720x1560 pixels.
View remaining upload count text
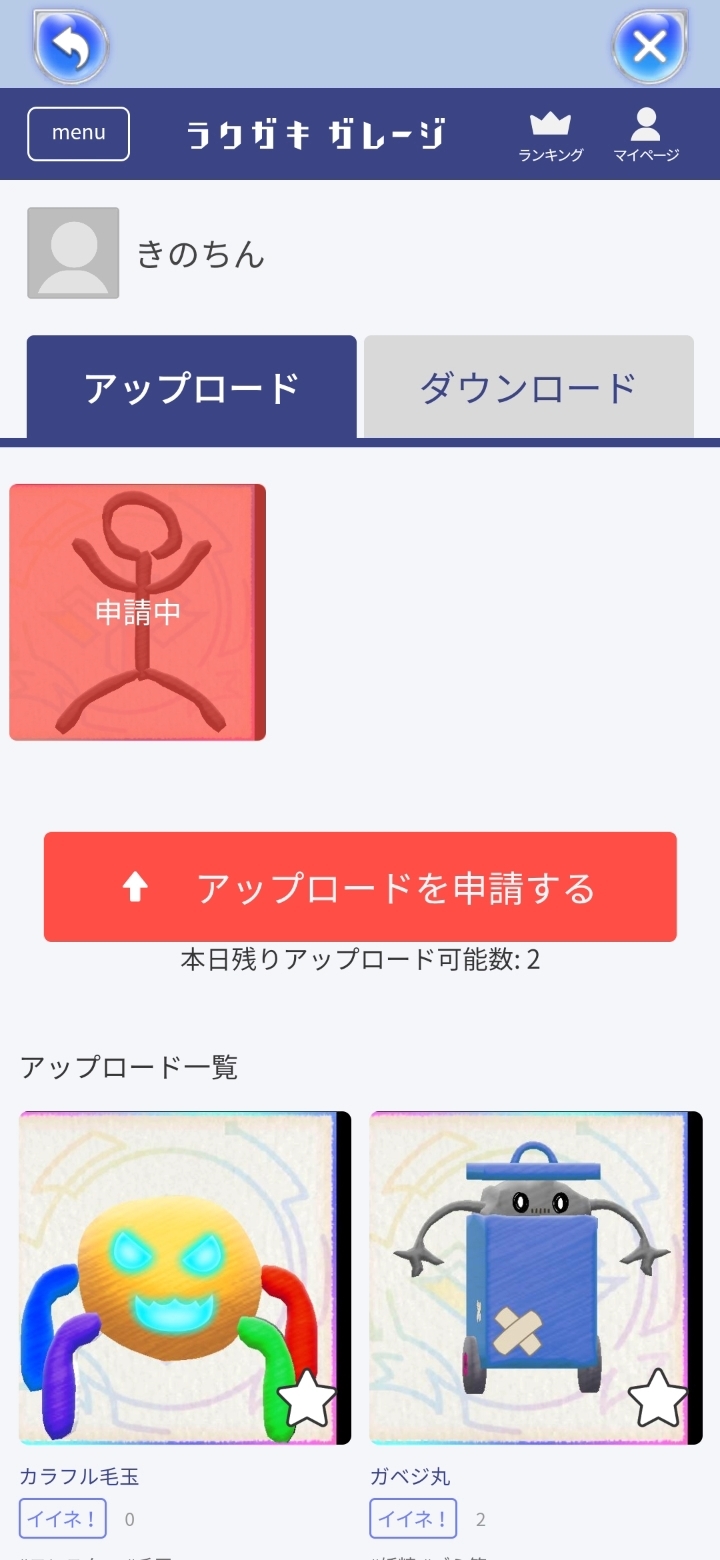click(360, 958)
